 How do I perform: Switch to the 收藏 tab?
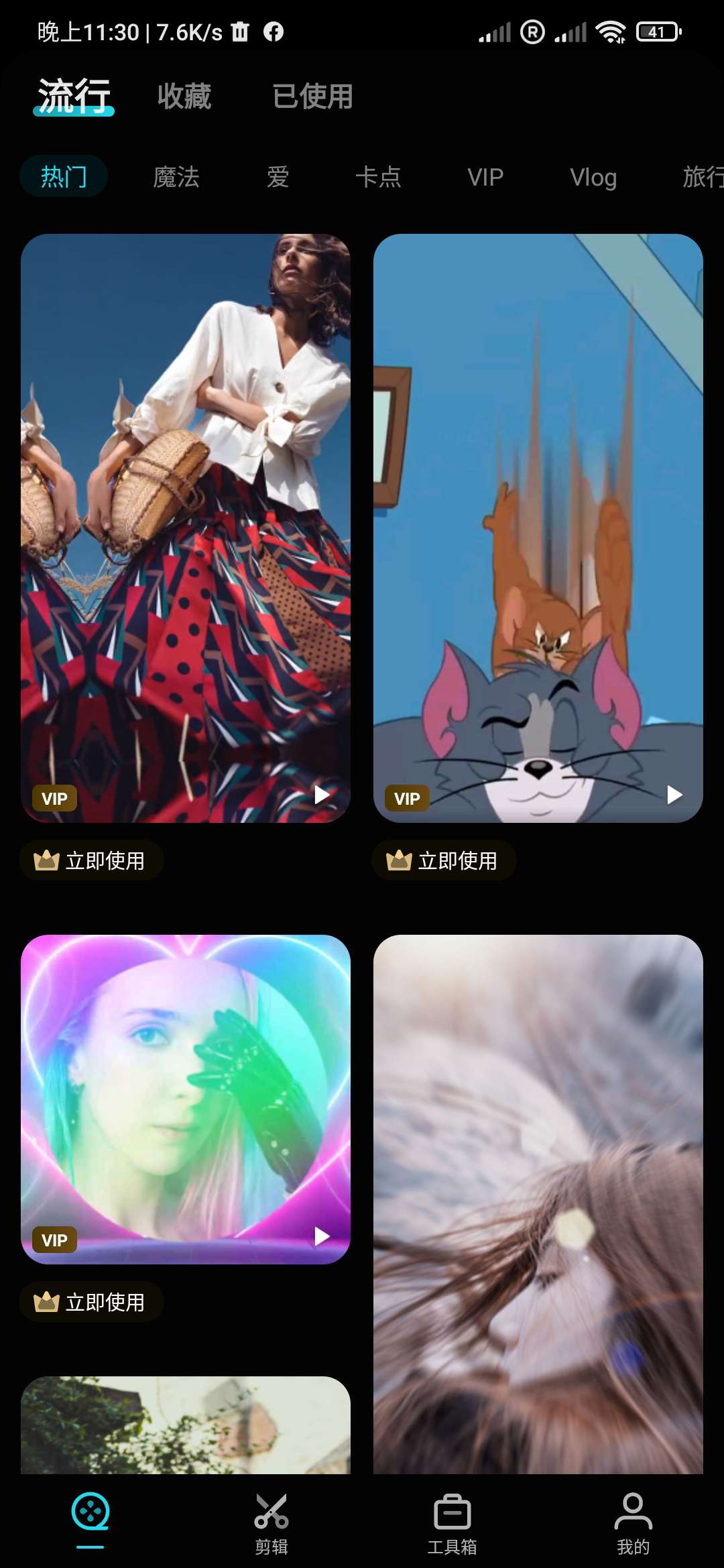184,96
